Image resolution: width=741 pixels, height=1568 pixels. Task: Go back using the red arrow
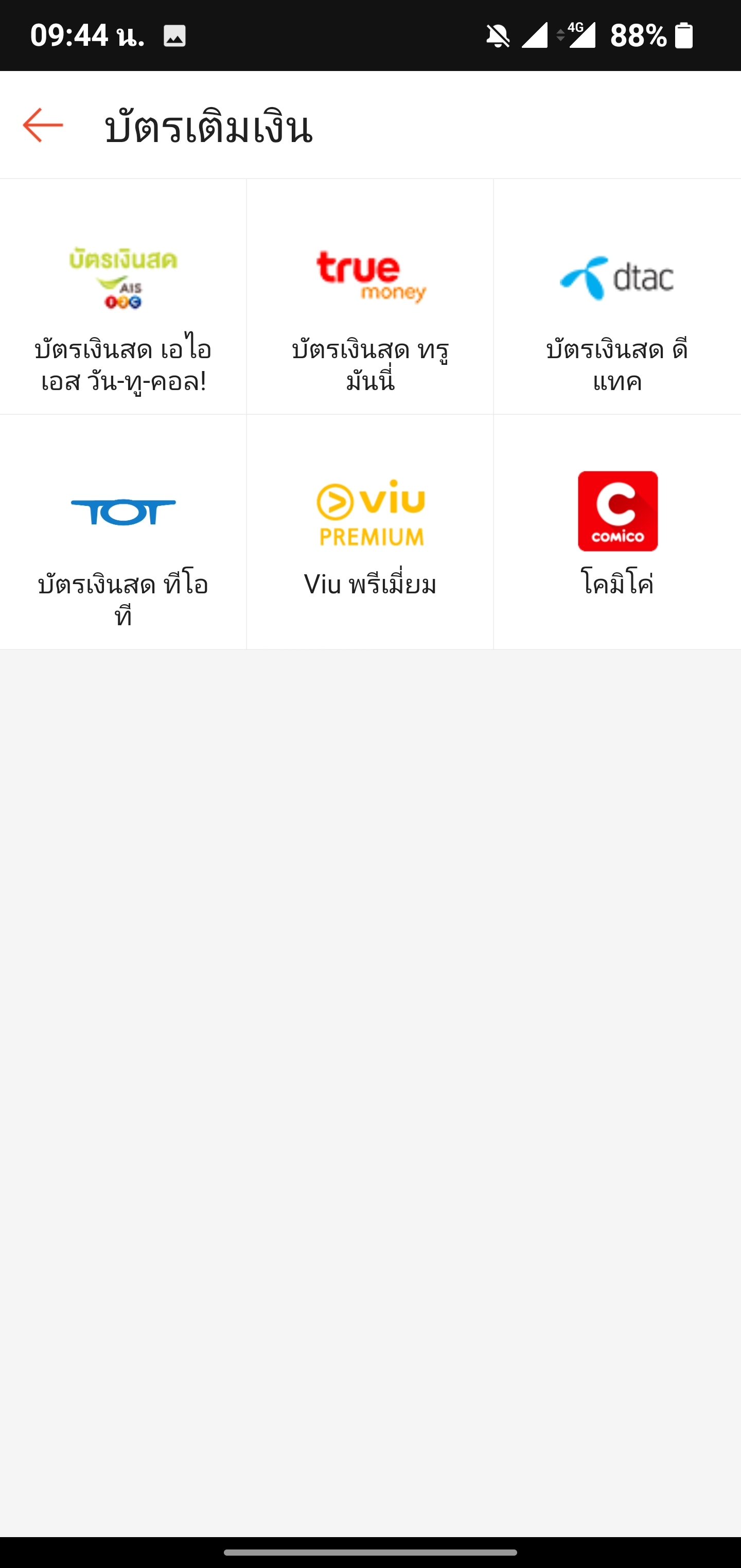[43, 125]
